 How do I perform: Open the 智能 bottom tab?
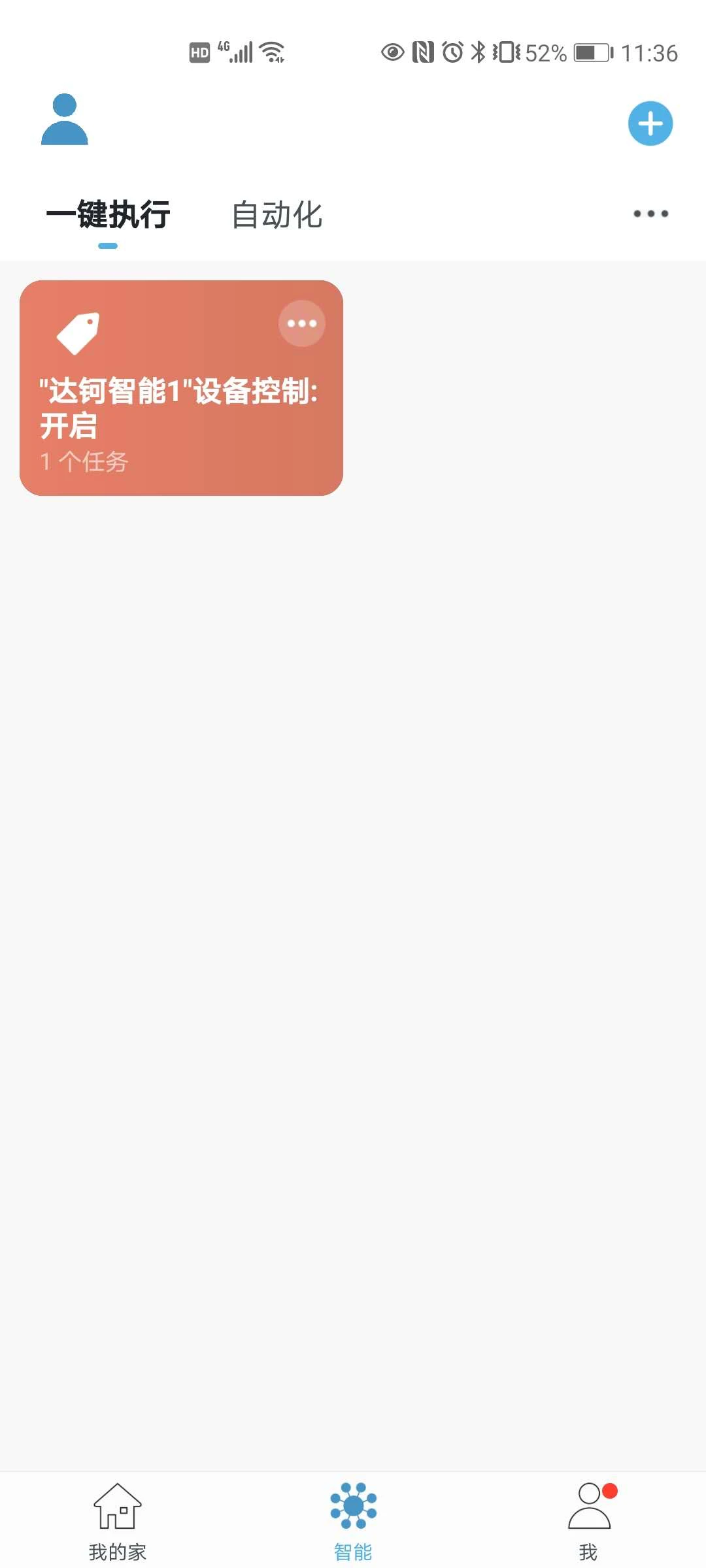[353, 1521]
